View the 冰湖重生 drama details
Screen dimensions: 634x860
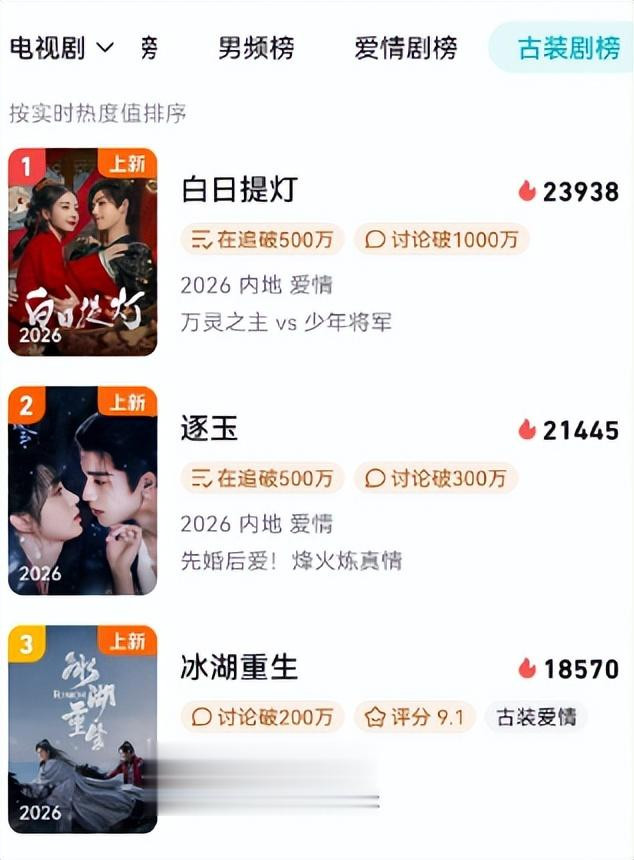(x=240, y=668)
